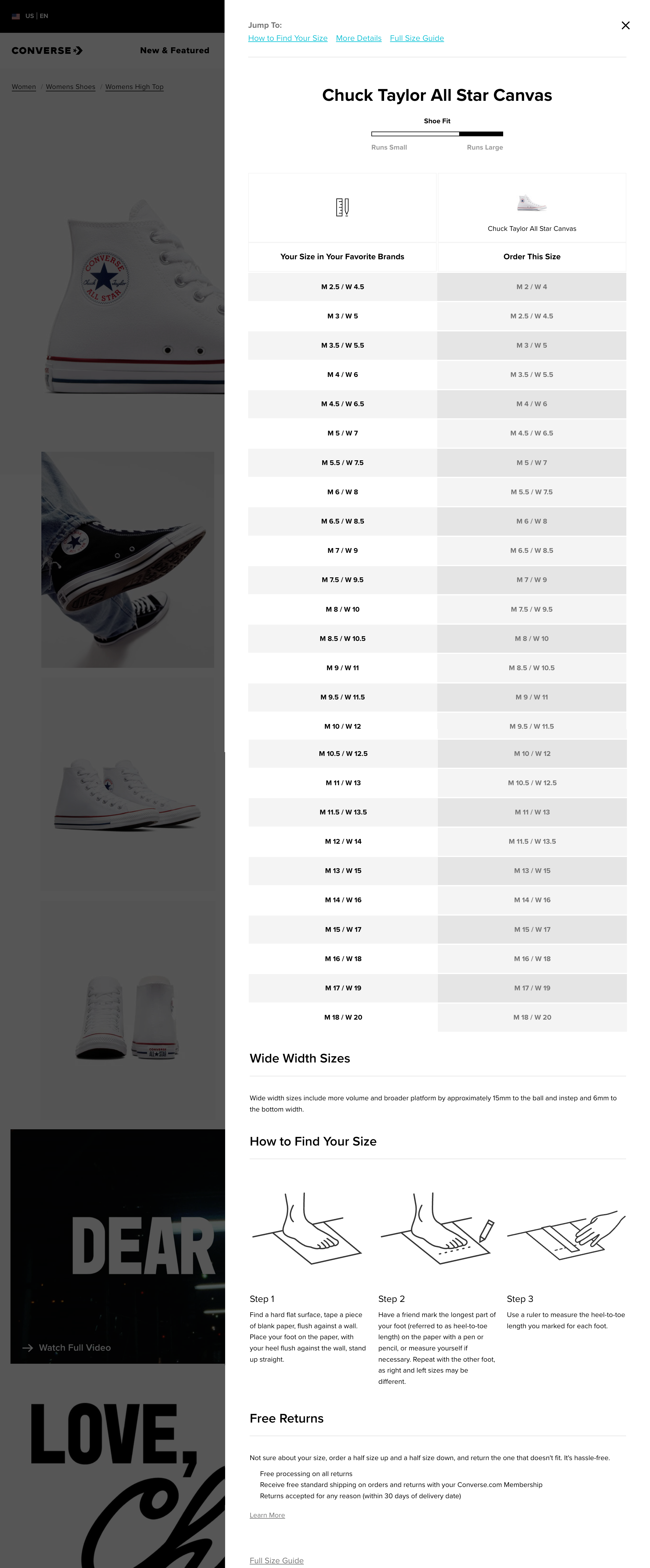
Task: Open the New & Featured menu
Action: [175, 51]
